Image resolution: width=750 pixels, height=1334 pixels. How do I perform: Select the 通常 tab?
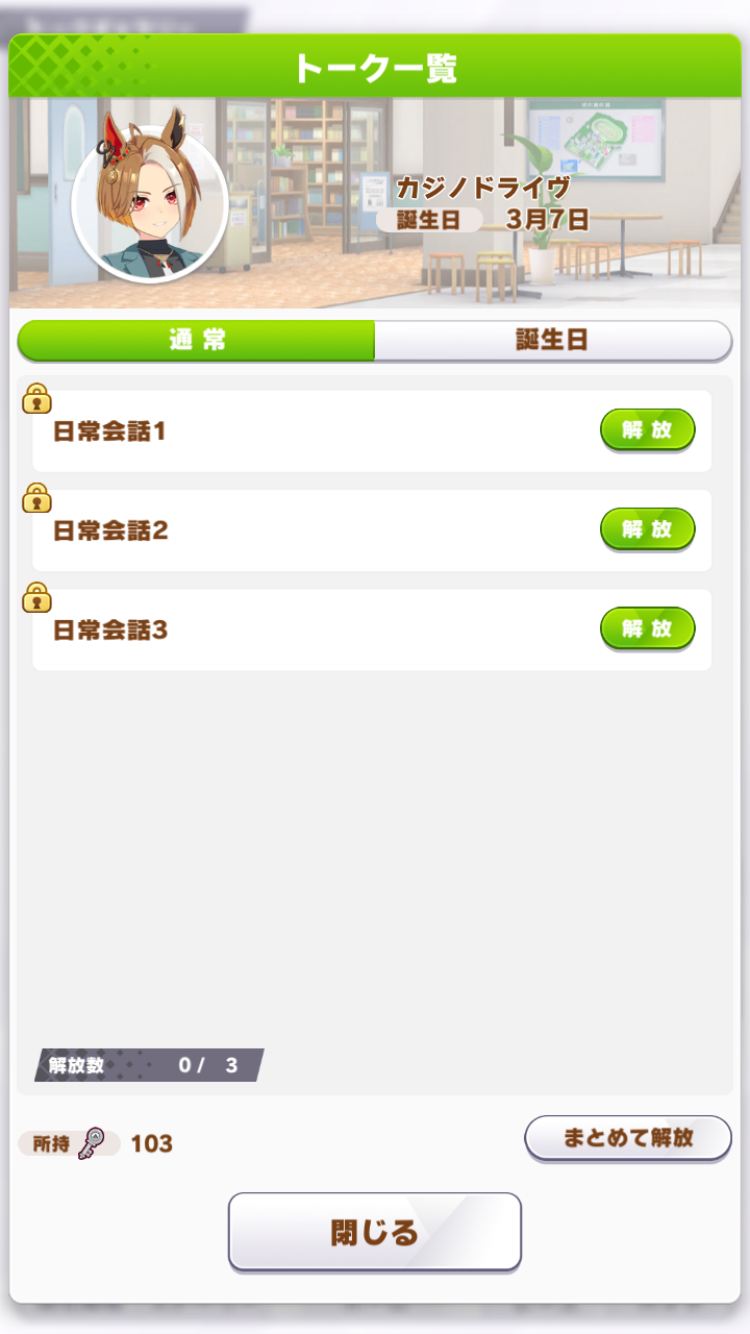(197, 340)
